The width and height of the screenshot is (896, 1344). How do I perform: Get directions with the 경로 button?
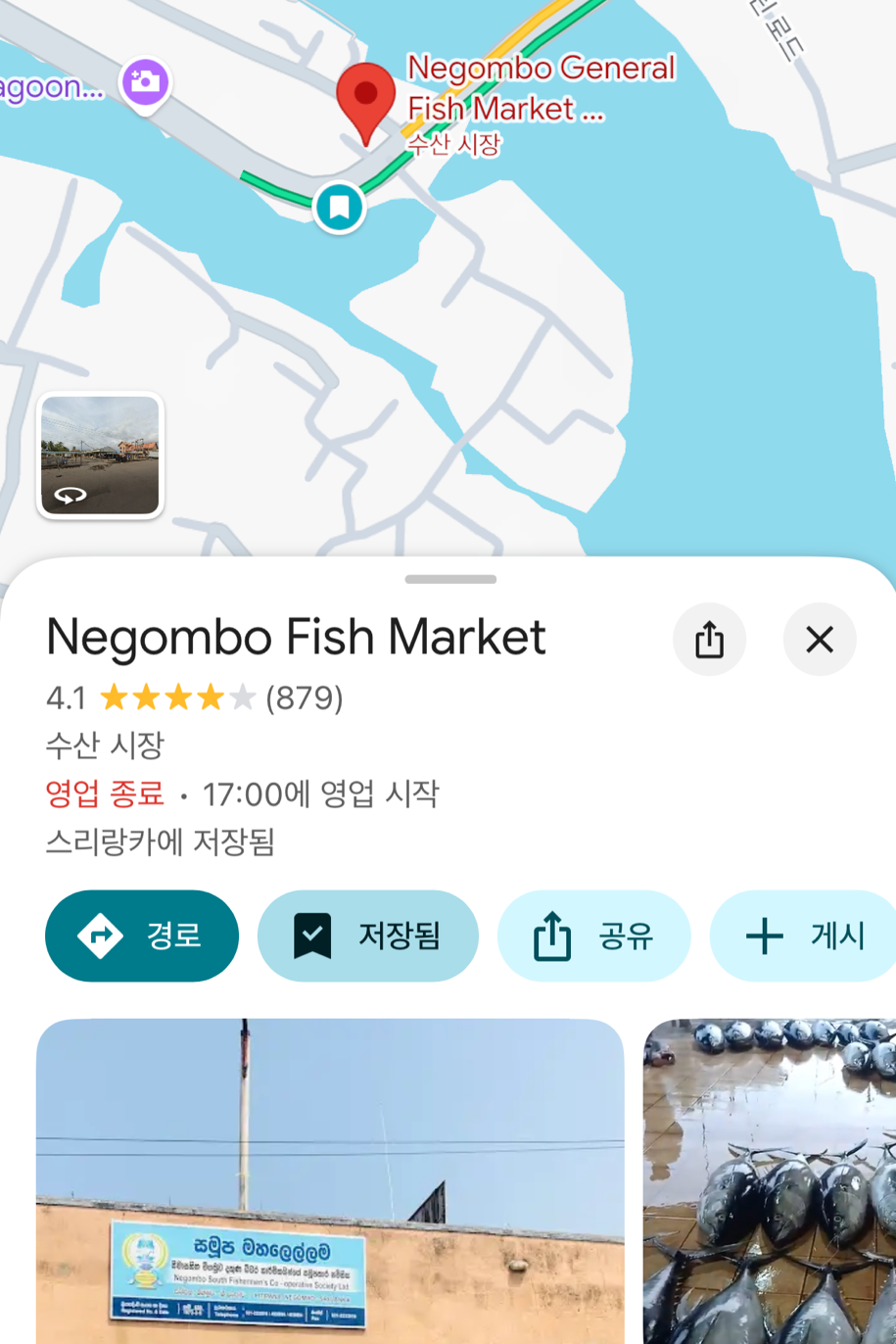[142, 936]
